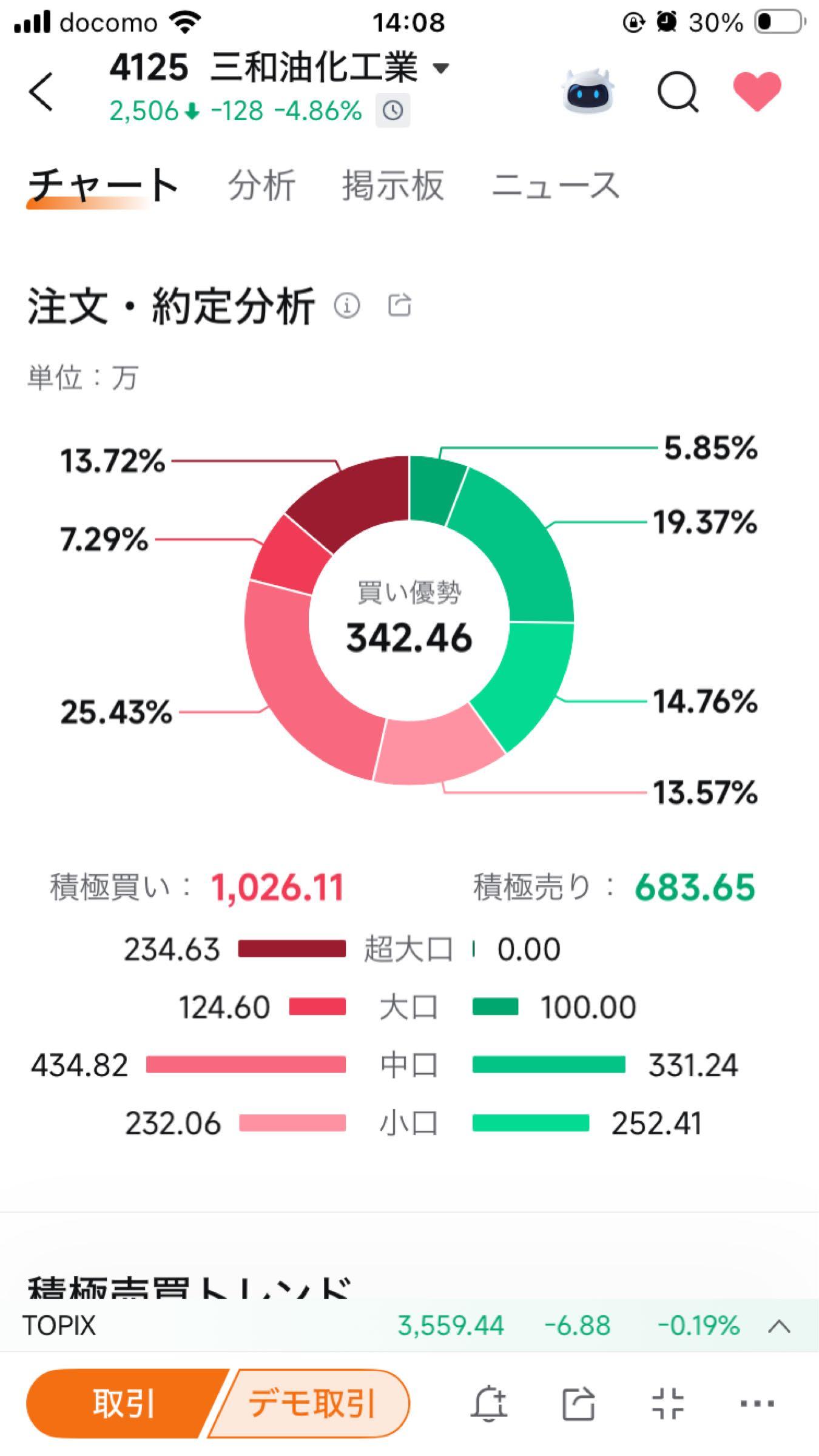Switch to the ニュース tab

[x=556, y=186]
